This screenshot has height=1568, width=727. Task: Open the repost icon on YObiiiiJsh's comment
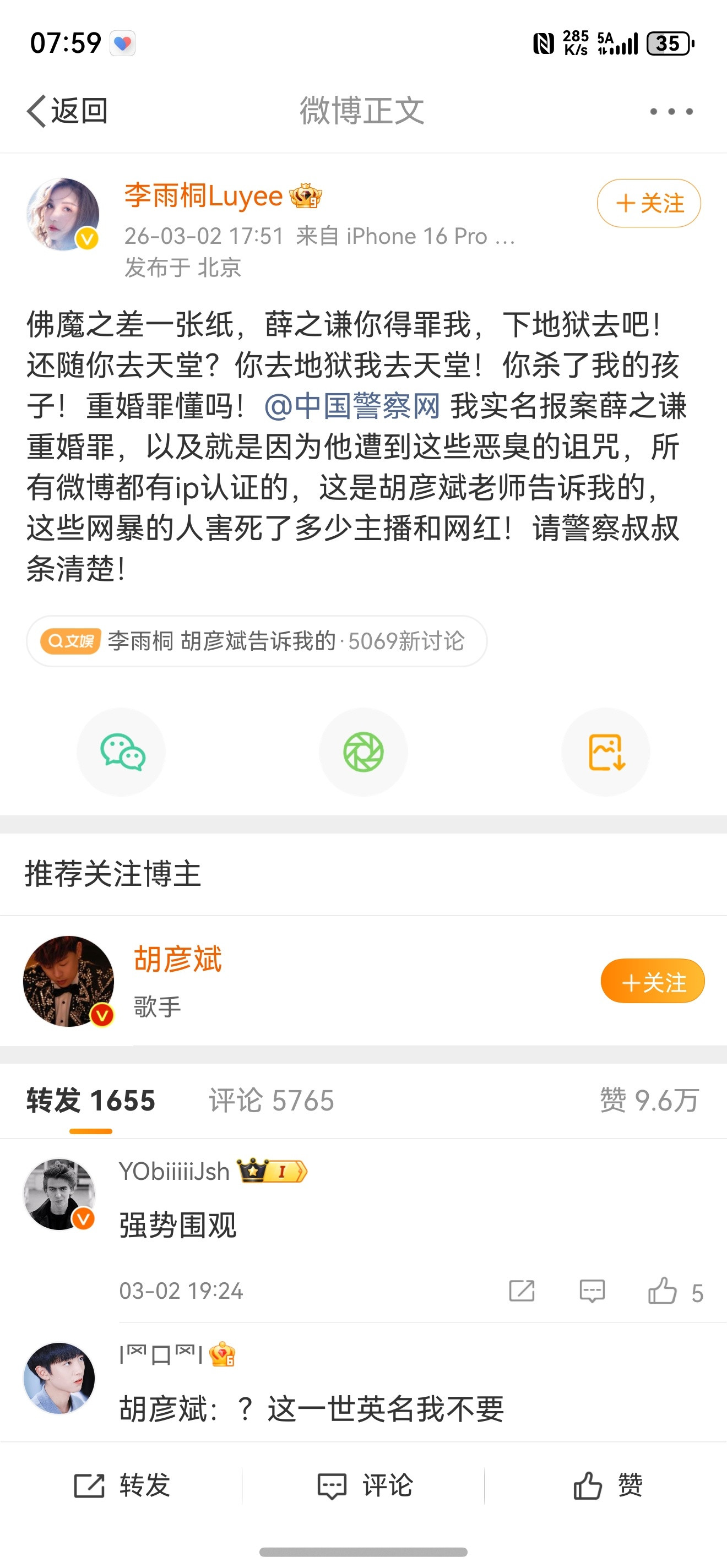(x=523, y=1291)
